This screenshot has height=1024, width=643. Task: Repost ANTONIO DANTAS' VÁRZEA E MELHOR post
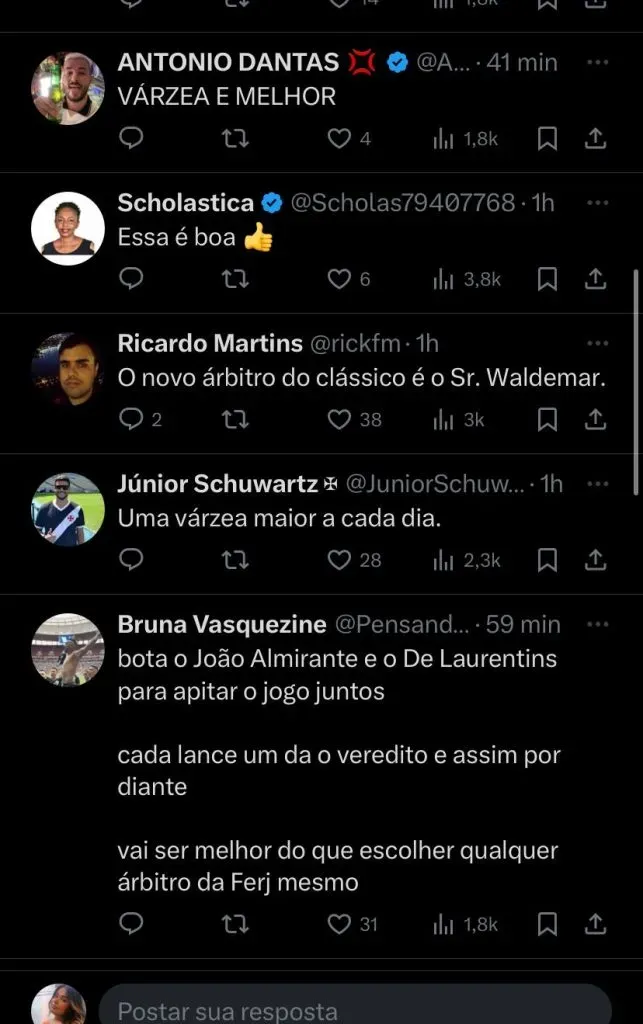click(235, 139)
